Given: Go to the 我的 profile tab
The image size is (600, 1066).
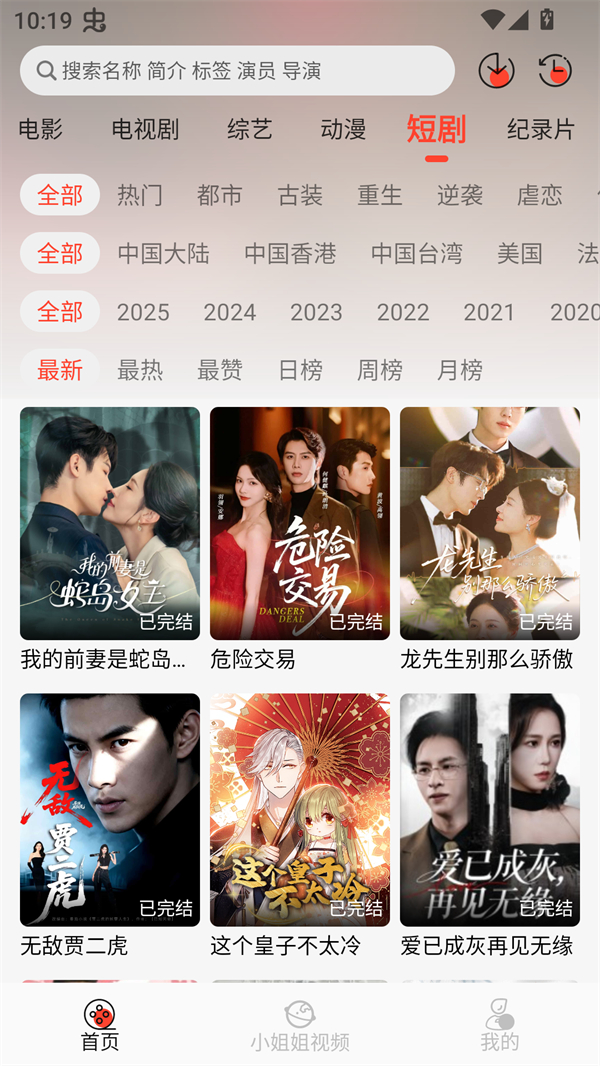Looking at the screenshot, I should click(x=500, y=1025).
